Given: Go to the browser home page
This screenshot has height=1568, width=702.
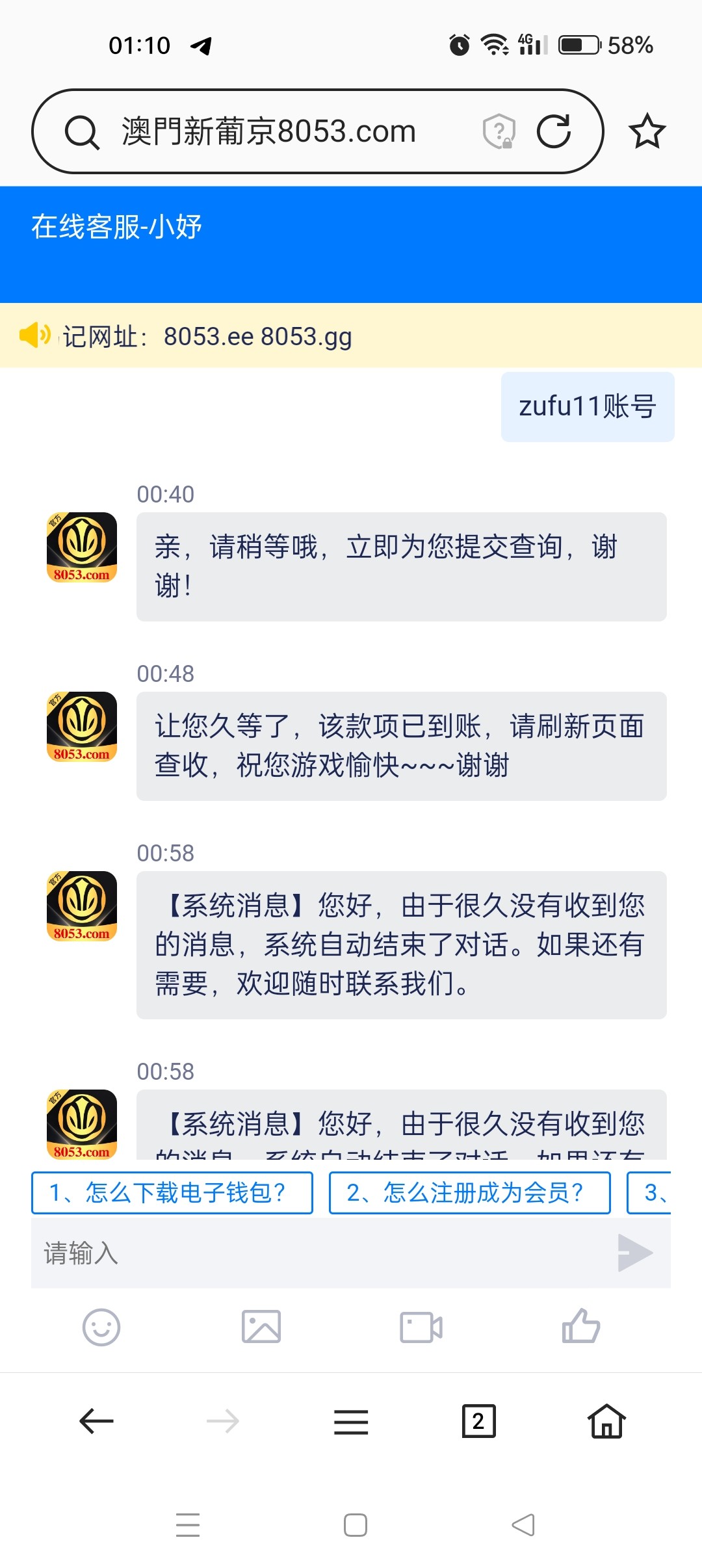Looking at the screenshot, I should pyautogui.click(x=606, y=1421).
